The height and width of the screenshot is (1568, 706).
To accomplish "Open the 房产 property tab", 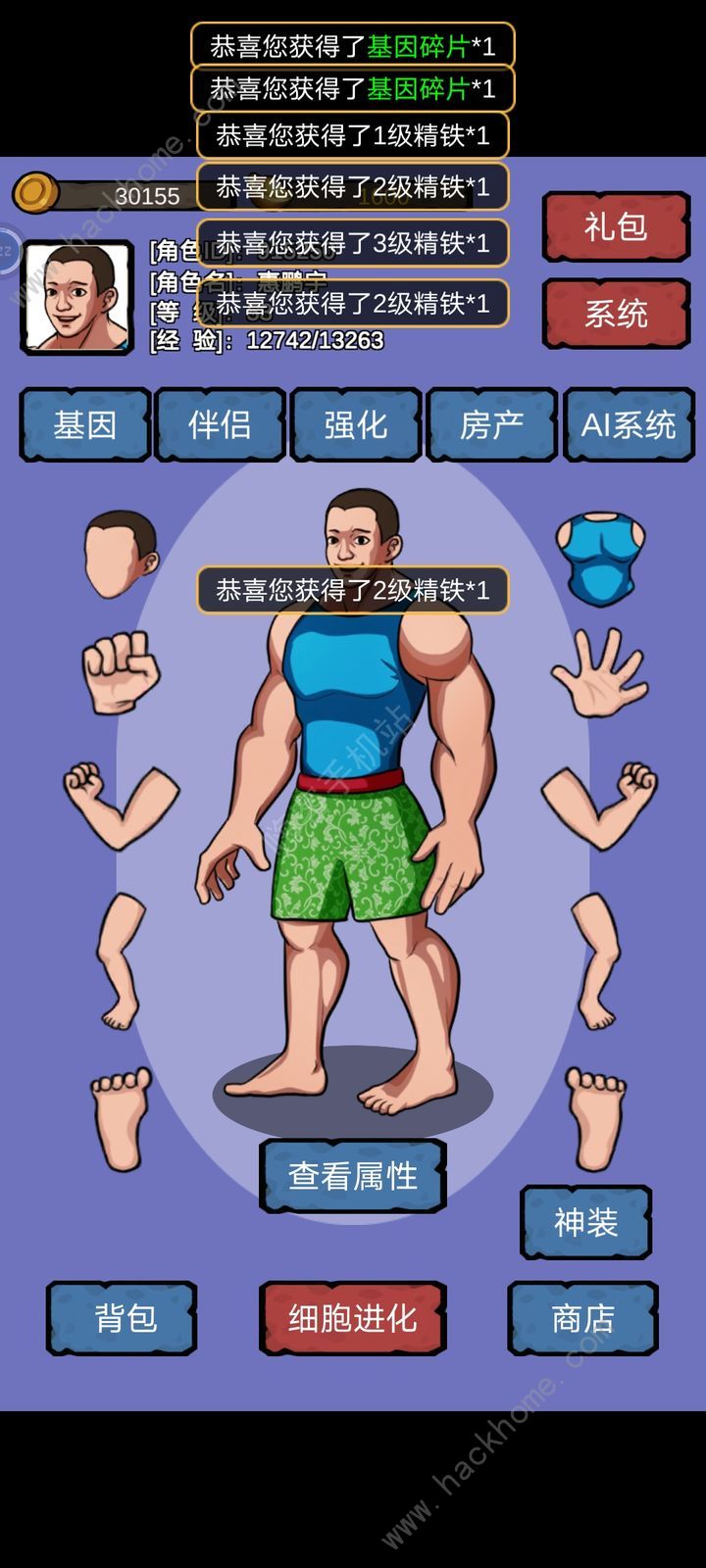I will 491,425.
